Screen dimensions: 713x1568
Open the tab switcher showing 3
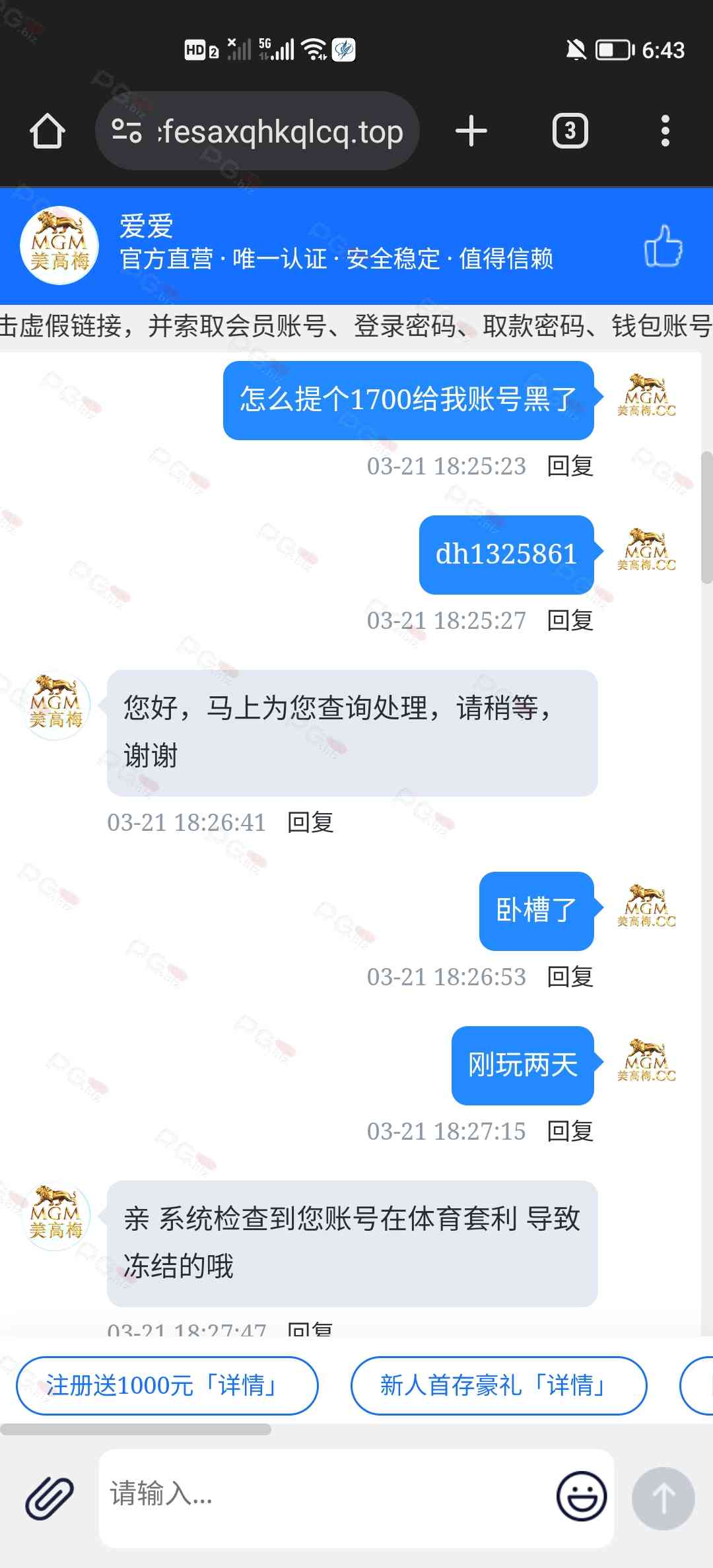click(x=570, y=131)
